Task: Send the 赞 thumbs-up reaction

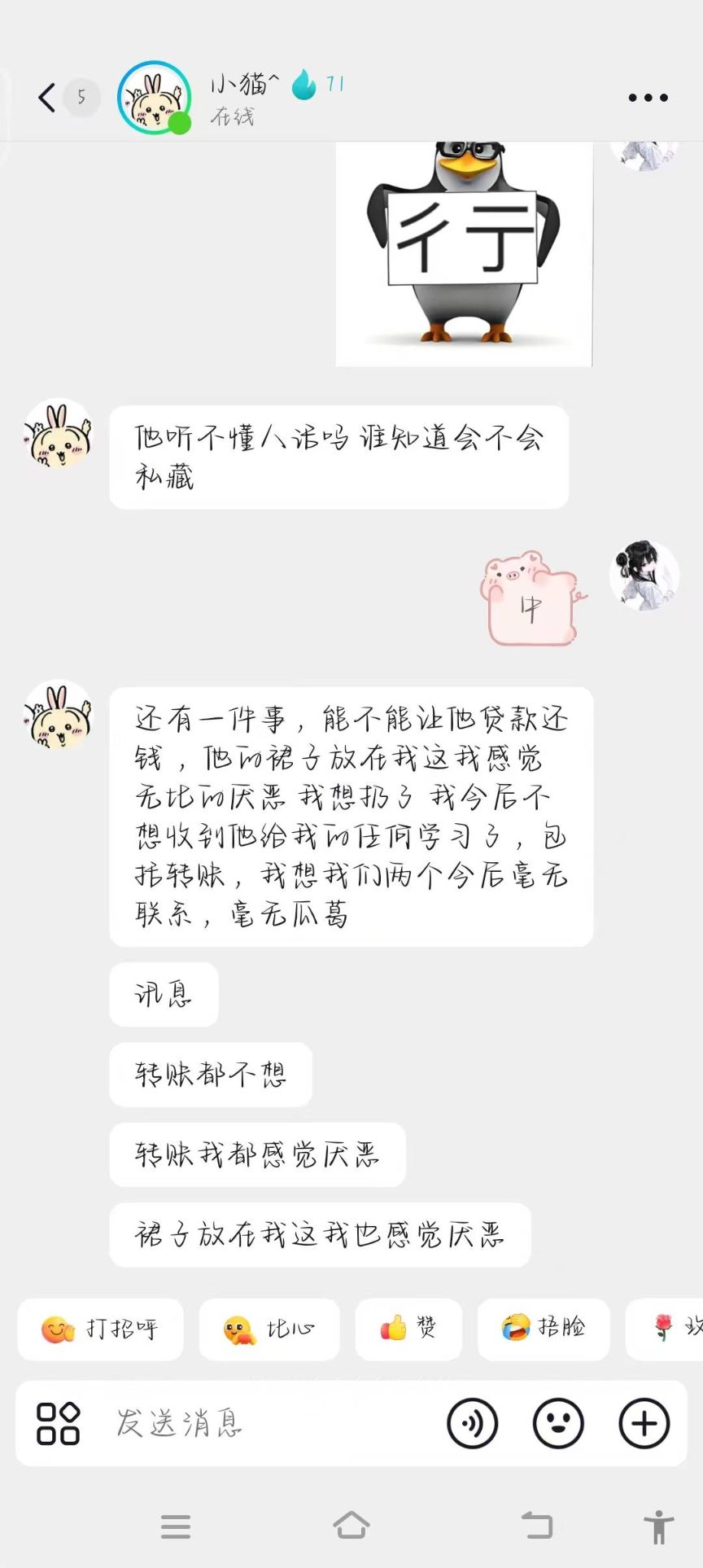Action: point(408,1329)
